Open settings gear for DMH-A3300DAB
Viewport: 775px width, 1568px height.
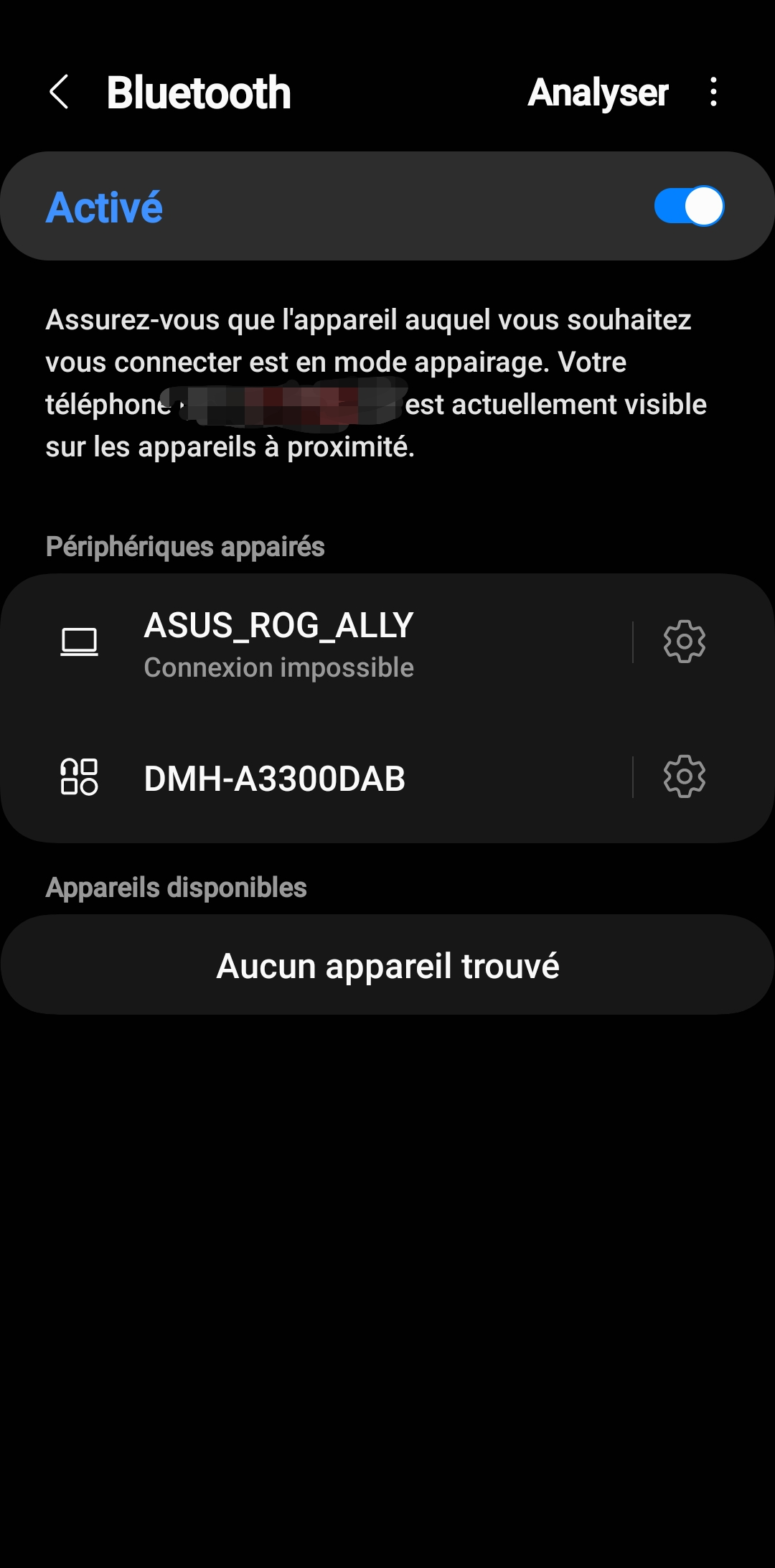[x=684, y=776]
